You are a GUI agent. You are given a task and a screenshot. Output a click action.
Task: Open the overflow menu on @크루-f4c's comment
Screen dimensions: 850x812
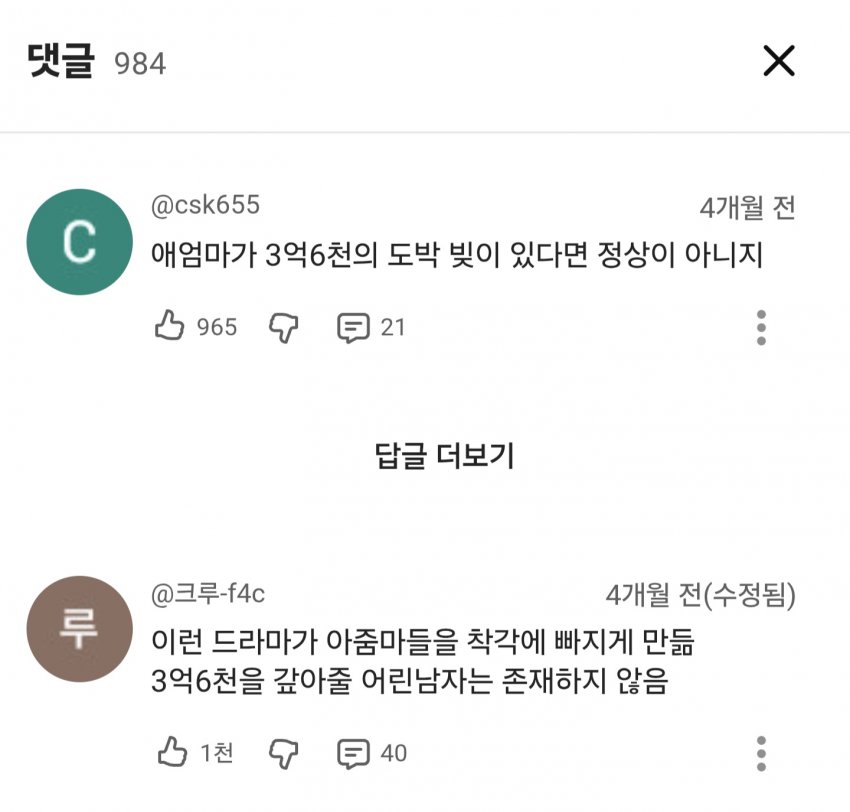click(762, 753)
